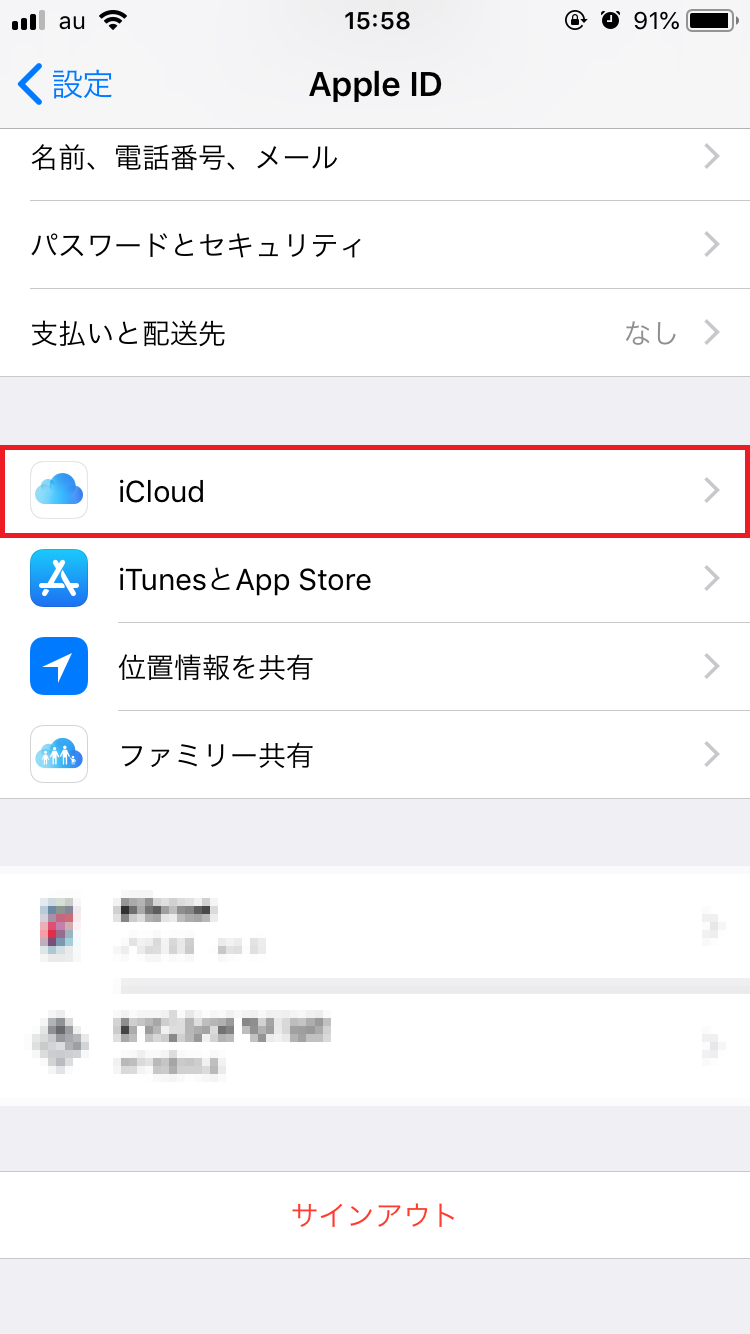
Task: Tap the Apple ID title header
Action: click(375, 85)
